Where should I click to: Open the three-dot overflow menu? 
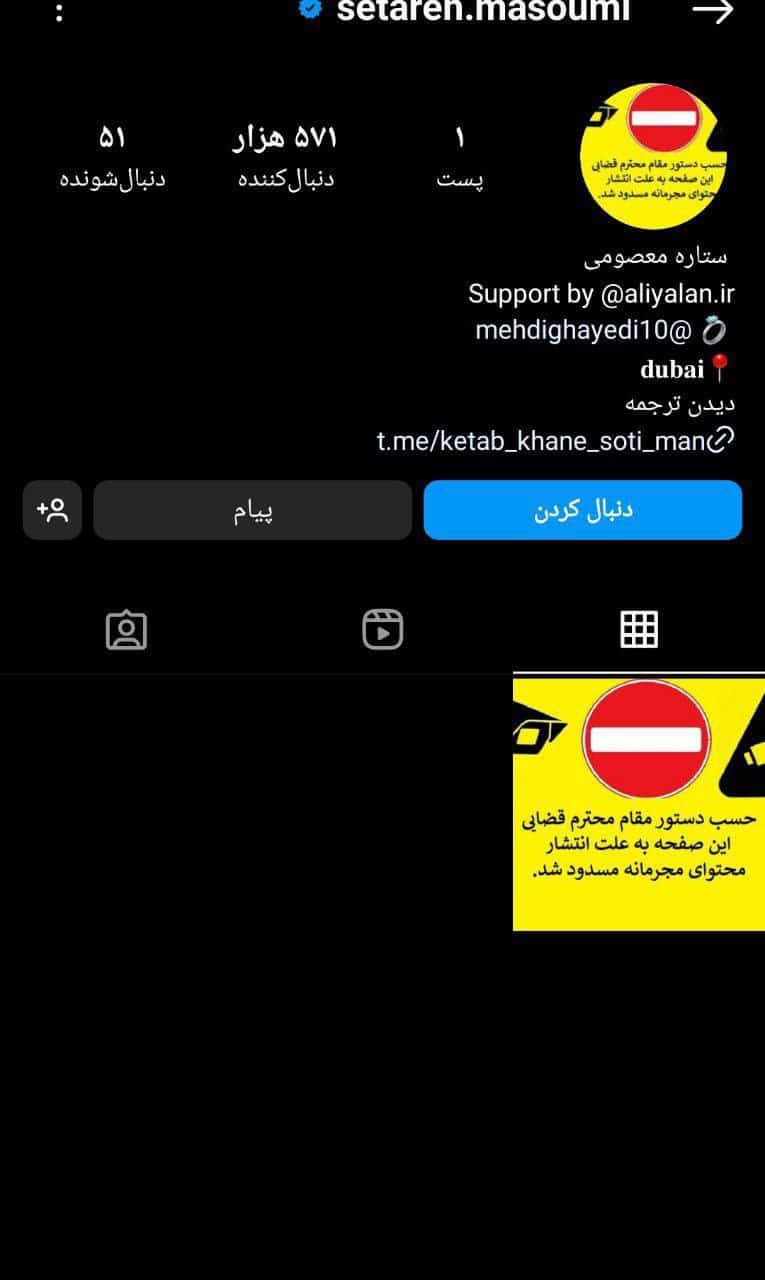(59, 13)
